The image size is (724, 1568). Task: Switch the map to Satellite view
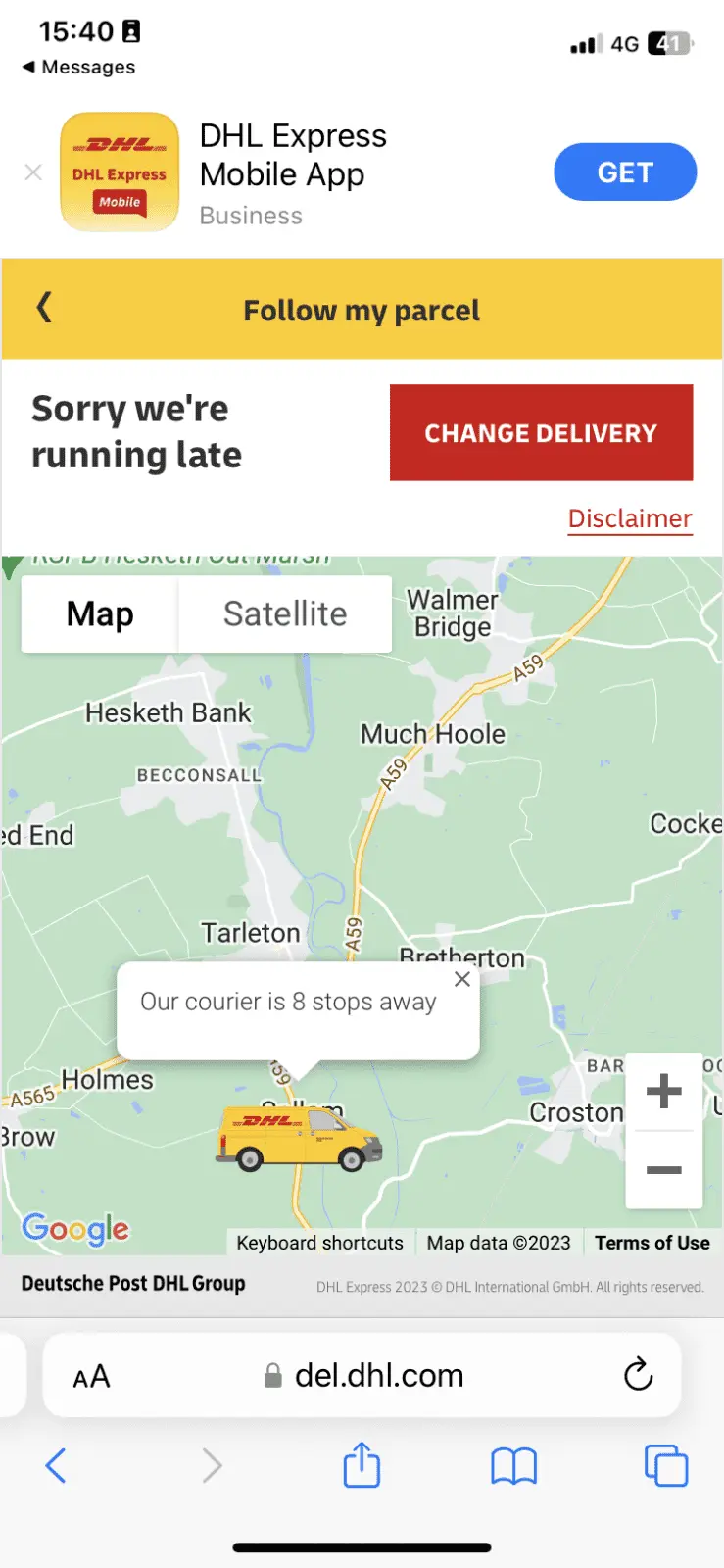[x=285, y=613]
